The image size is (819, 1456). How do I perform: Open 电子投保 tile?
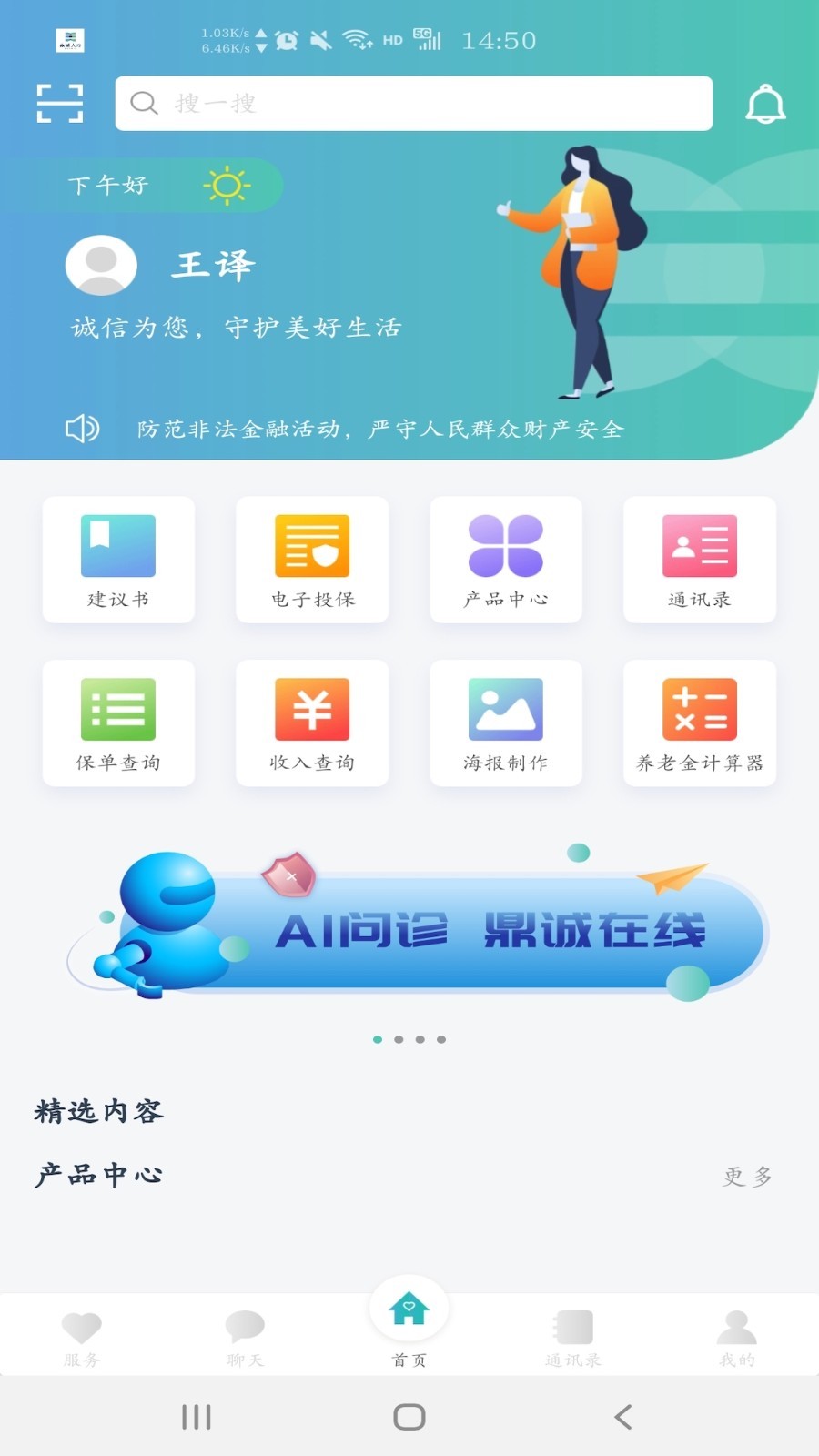coord(312,560)
